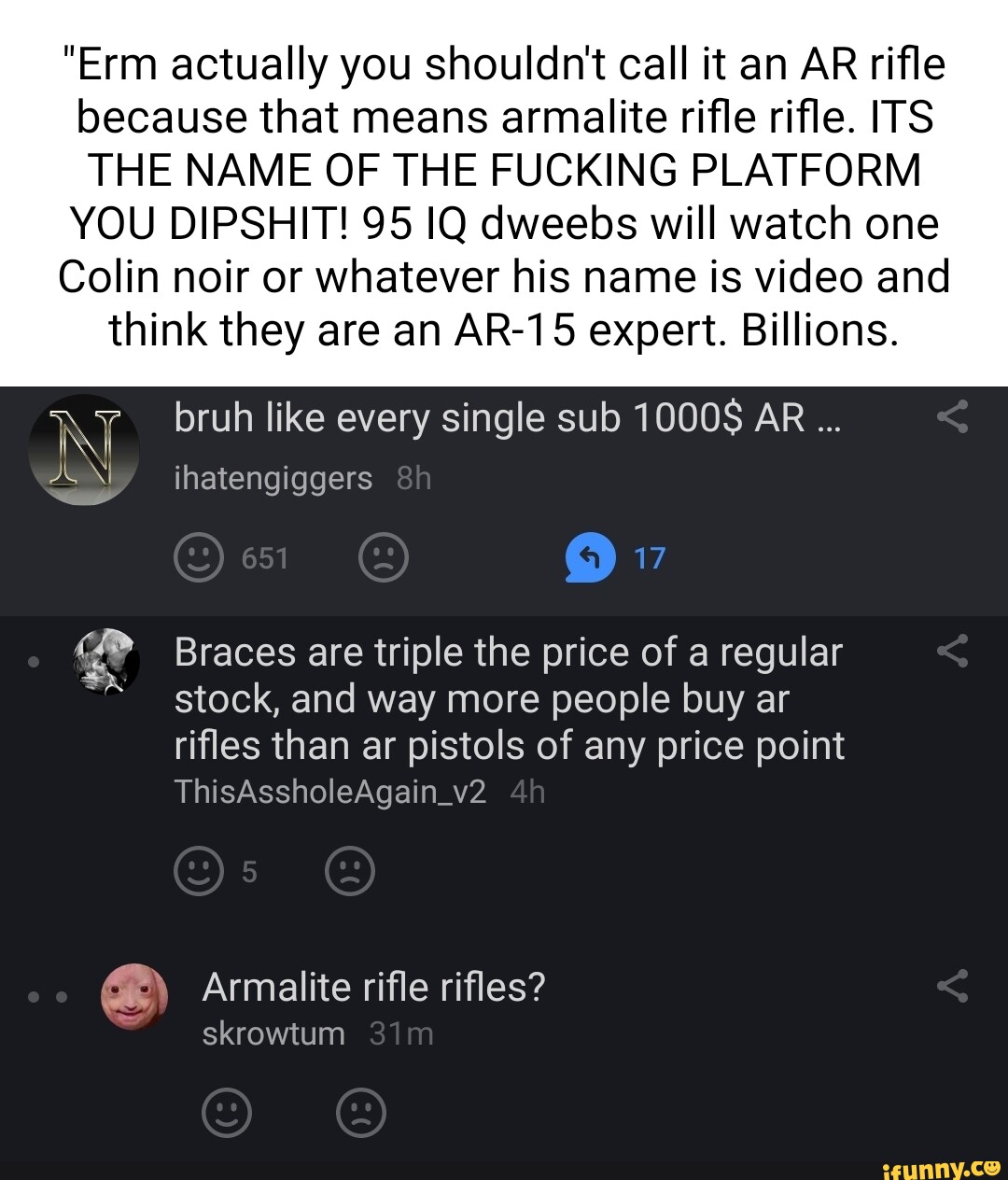Toggle smile reaction showing 651 count
This screenshot has height=1180, width=1008.
(199, 556)
